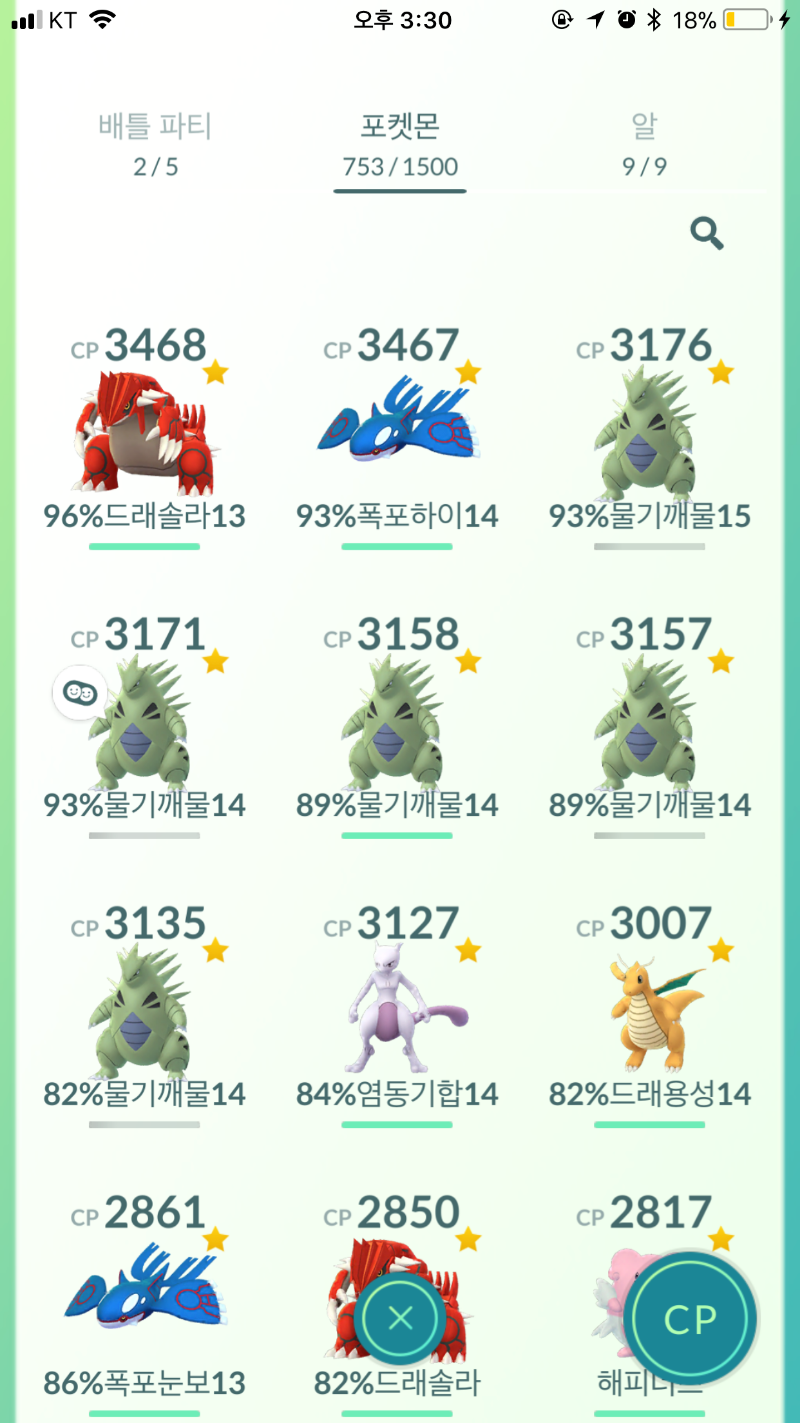Open the CP 2817 Blissey

click(x=612, y=1290)
